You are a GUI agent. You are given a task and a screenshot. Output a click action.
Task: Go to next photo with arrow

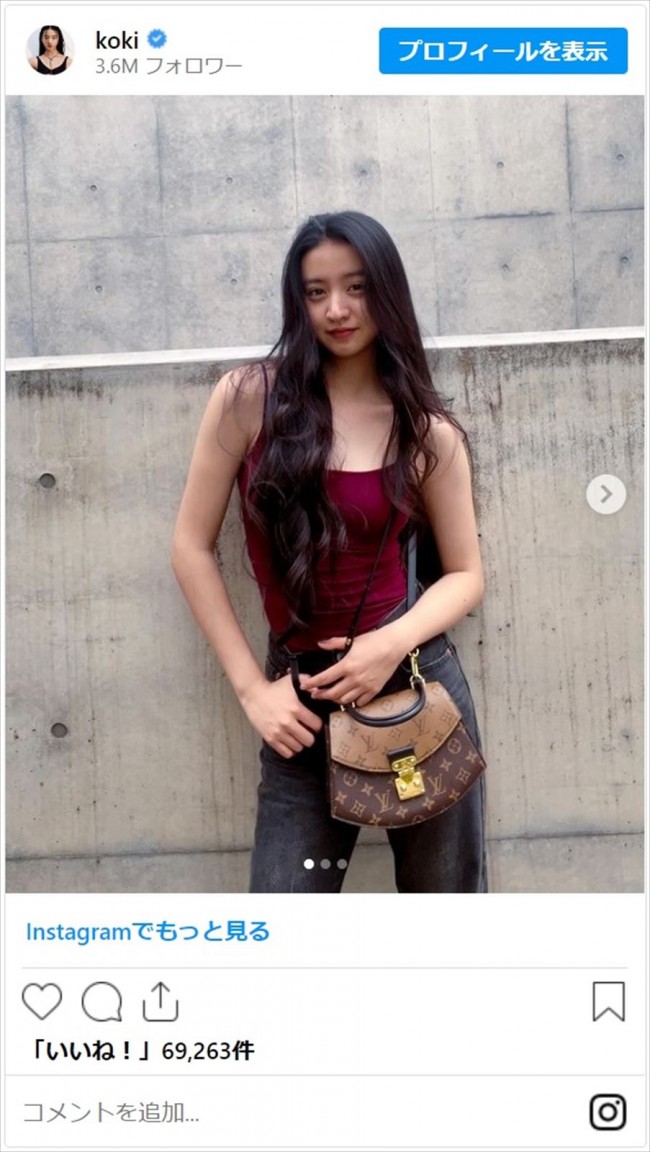(605, 494)
